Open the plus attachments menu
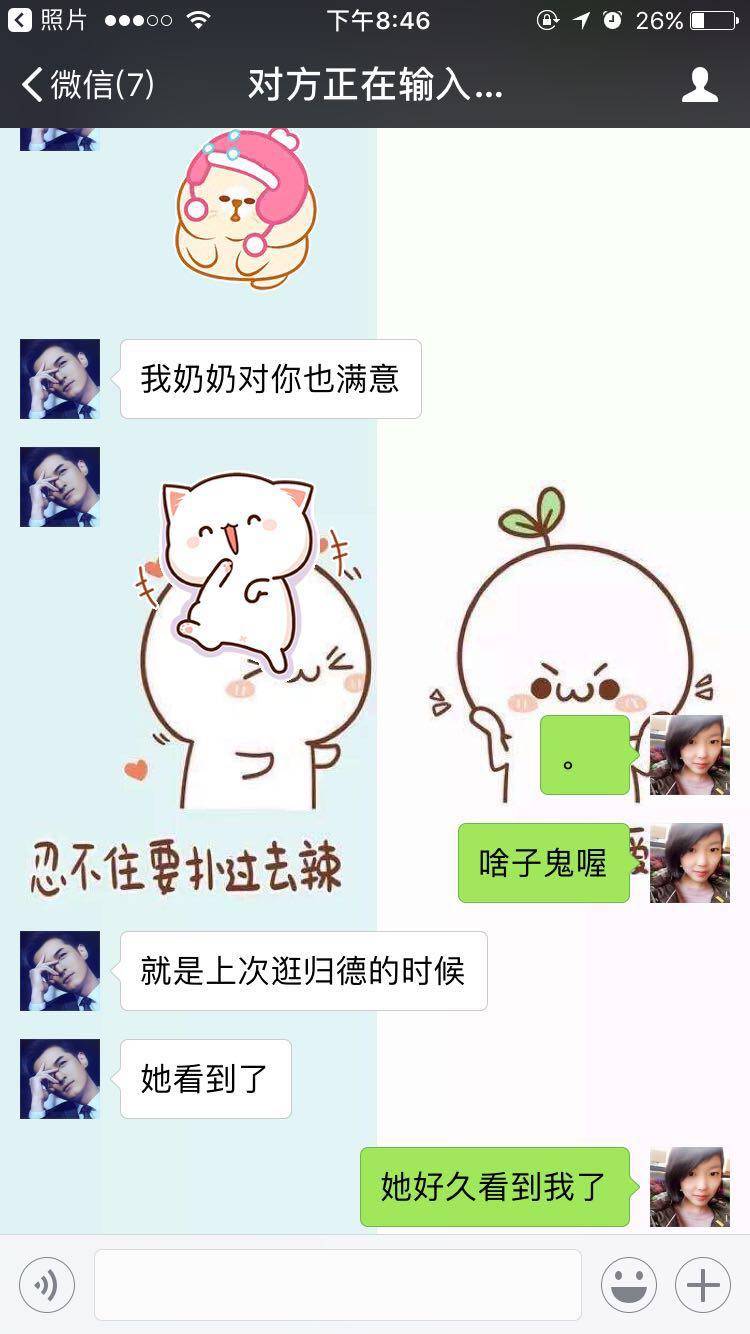This screenshot has height=1334, width=750. 703,1285
